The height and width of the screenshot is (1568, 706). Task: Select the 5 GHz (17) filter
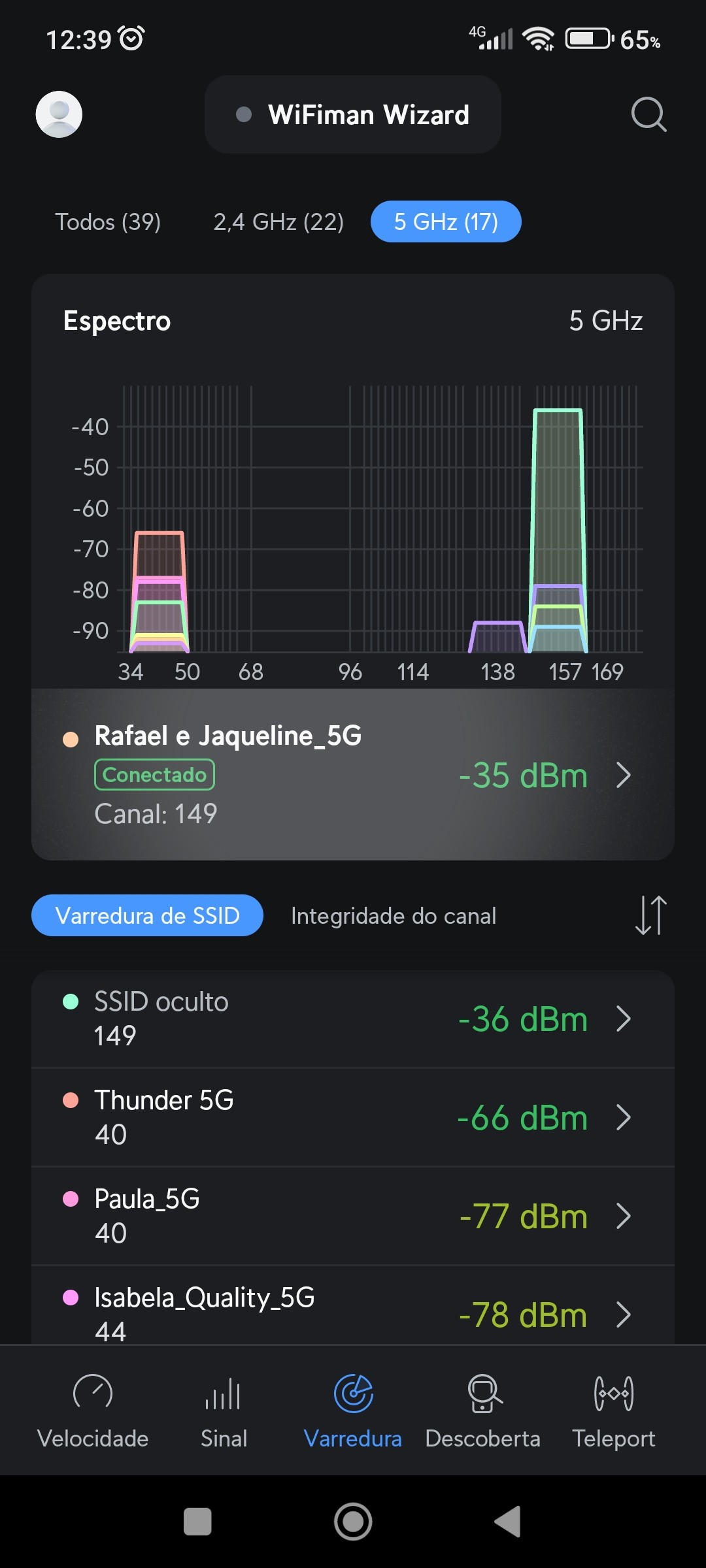coord(446,222)
